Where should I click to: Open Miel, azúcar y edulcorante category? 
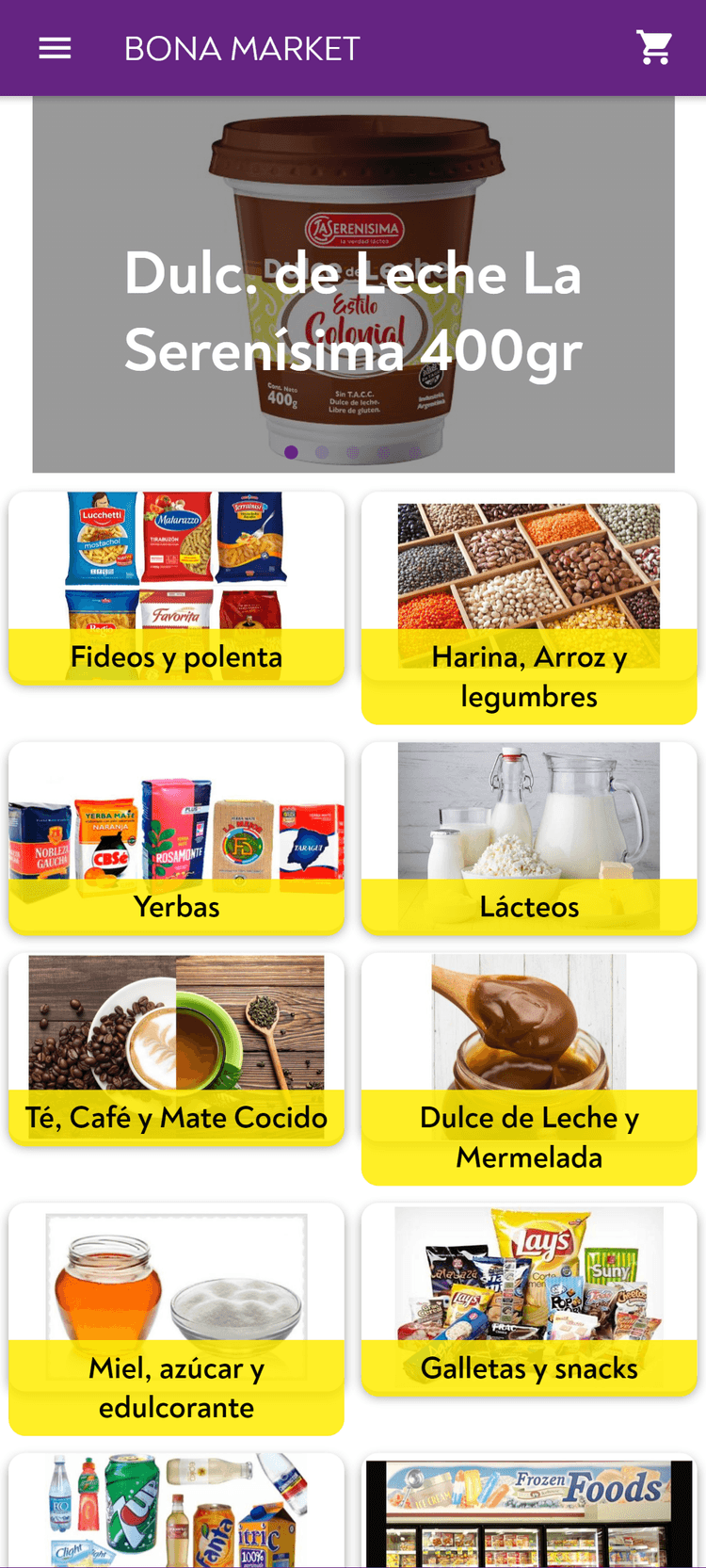[176, 1318]
